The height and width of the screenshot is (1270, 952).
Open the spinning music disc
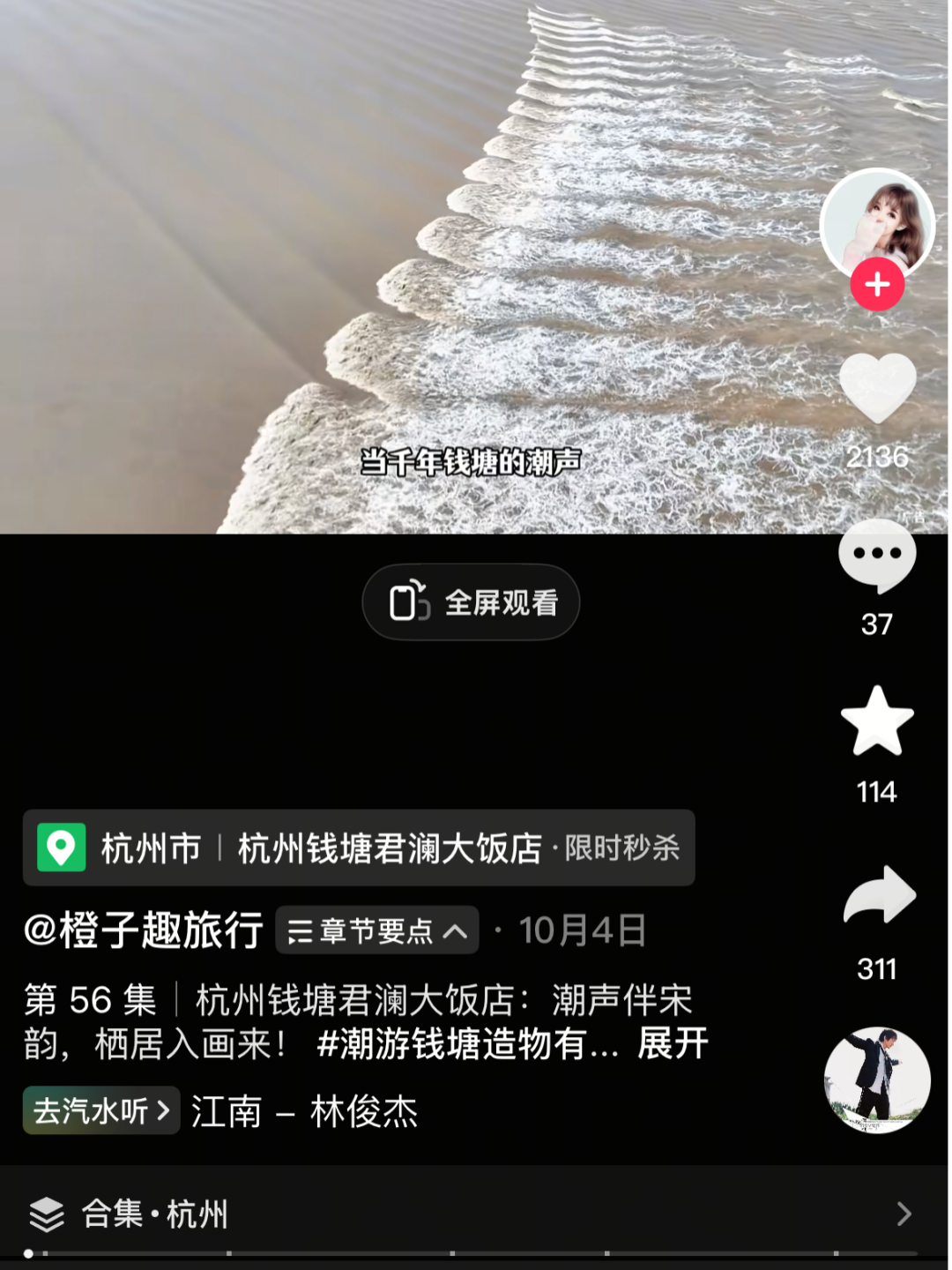(877, 1079)
